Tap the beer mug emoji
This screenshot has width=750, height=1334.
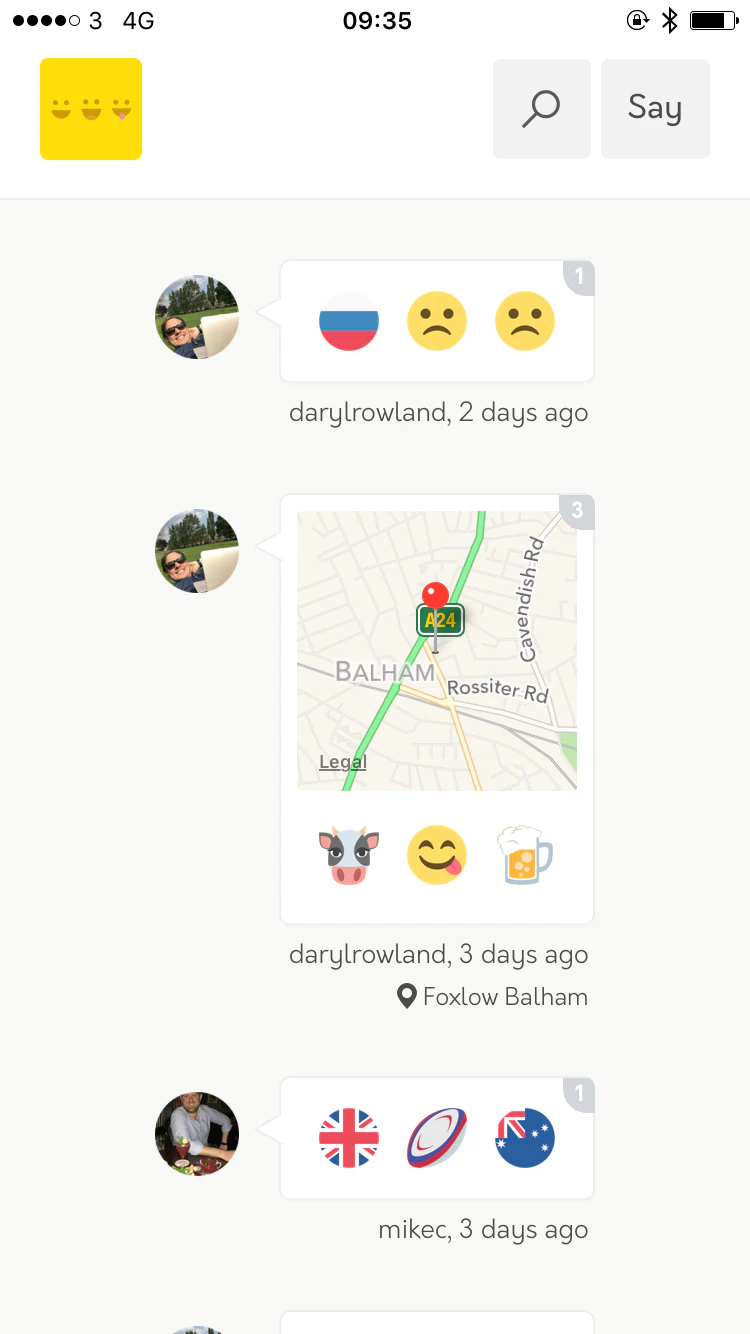click(525, 855)
